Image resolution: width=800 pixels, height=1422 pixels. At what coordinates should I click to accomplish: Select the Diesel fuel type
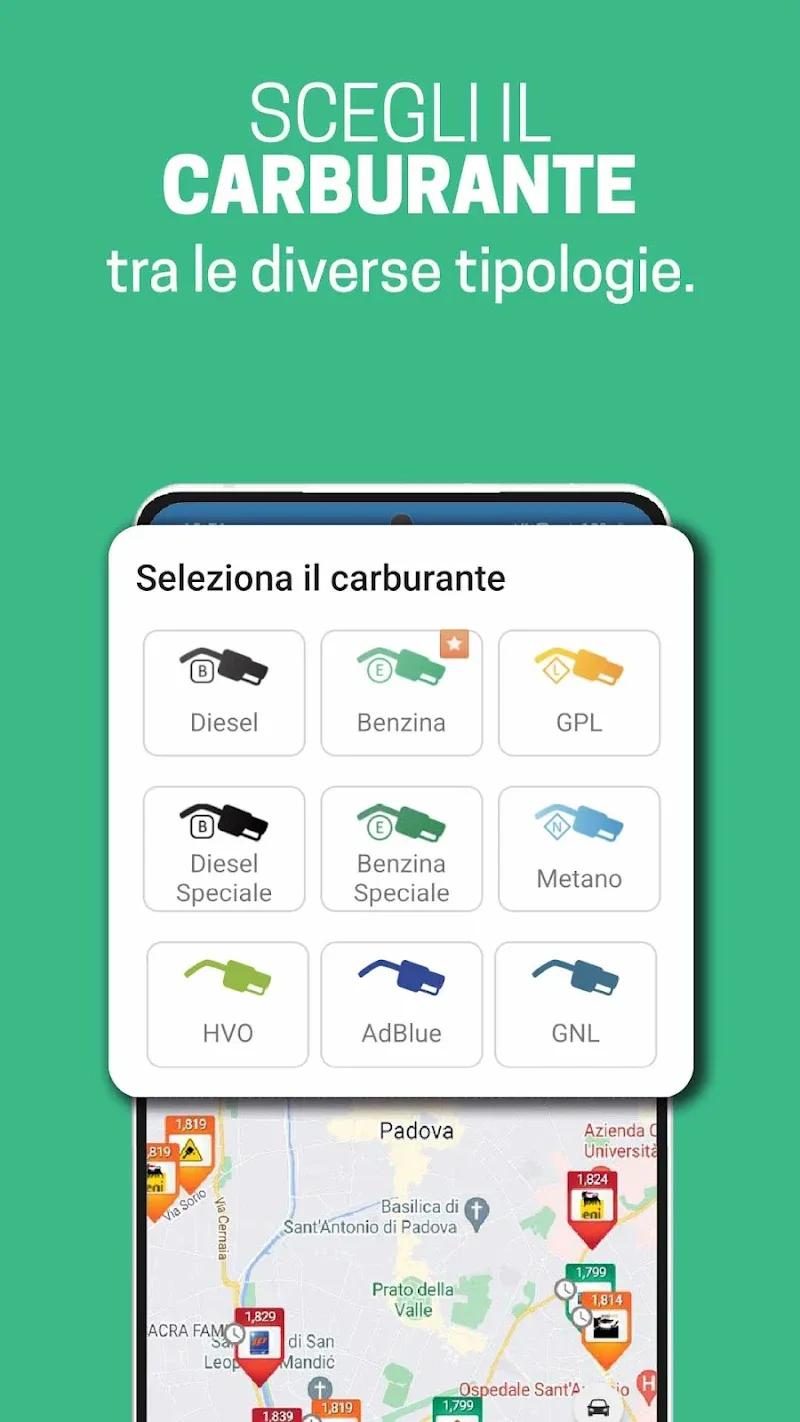(223, 692)
